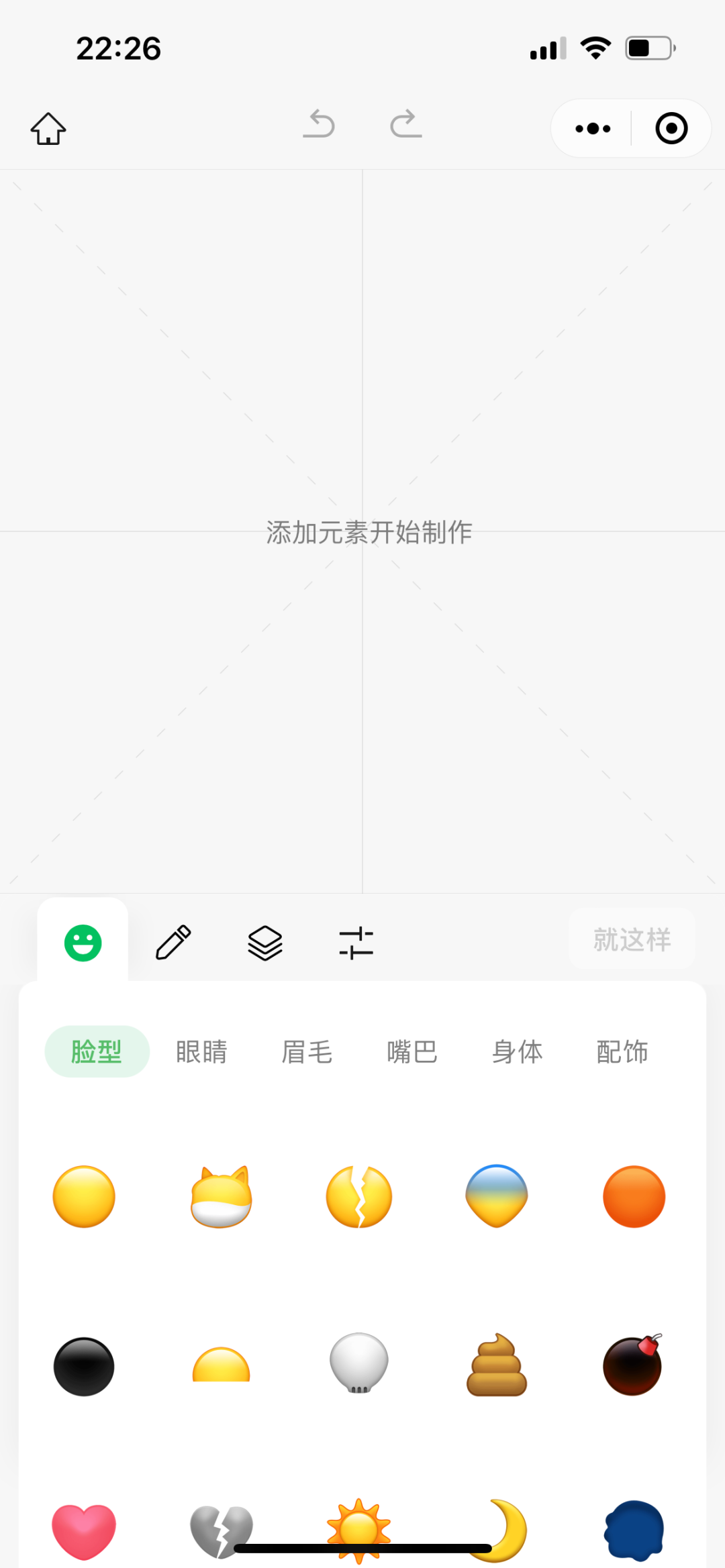The height and width of the screenshot is (1568, 725).
Task: Select the 眉毛 category
Action: [307, 1051]
